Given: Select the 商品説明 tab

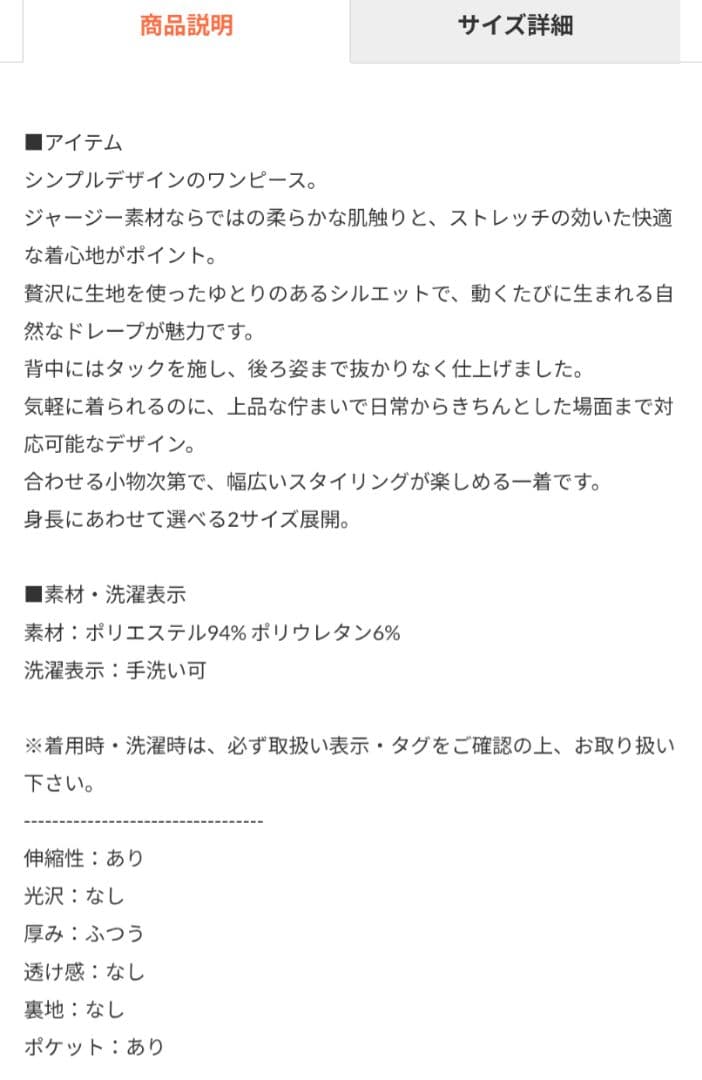Looking at the screenshot, I should pyautogui.click(x=187, y=27).
